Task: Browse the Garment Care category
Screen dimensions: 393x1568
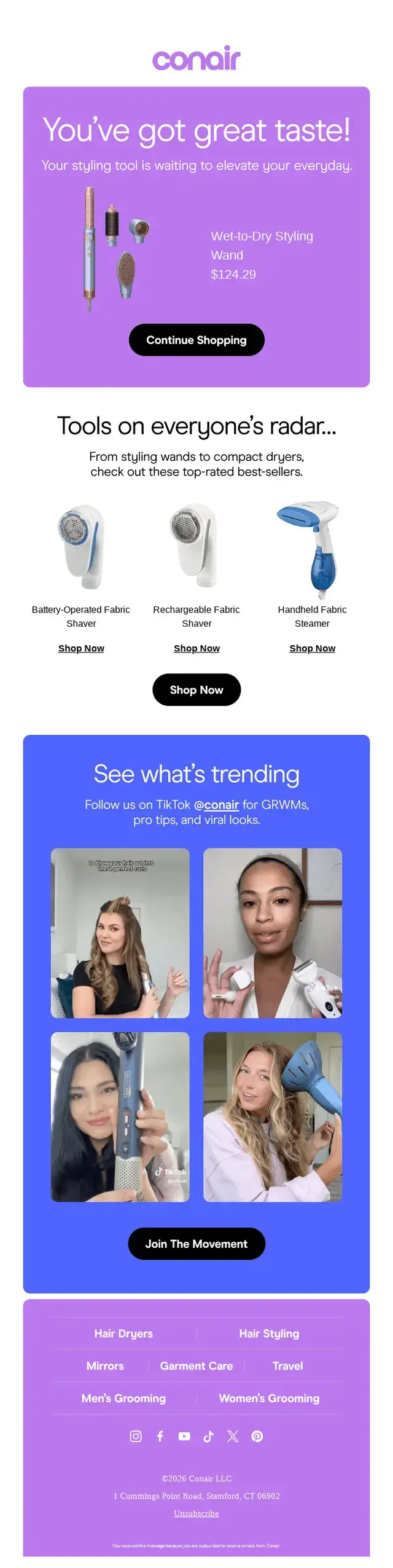Action: [196, 1365]
